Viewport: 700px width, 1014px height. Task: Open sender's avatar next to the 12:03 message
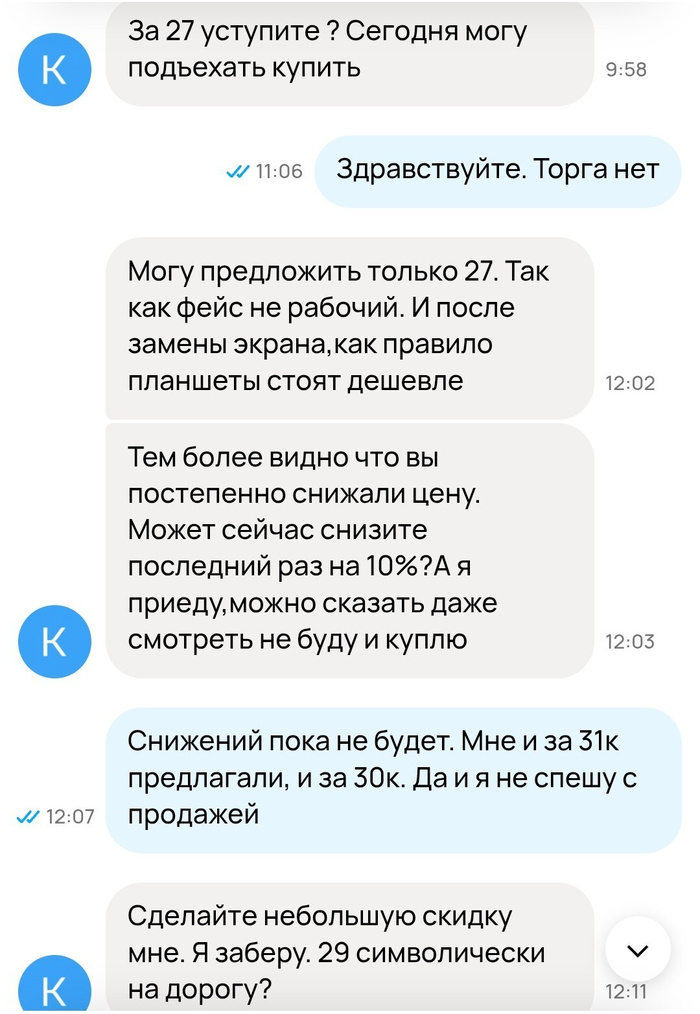[x=54, y=641]
